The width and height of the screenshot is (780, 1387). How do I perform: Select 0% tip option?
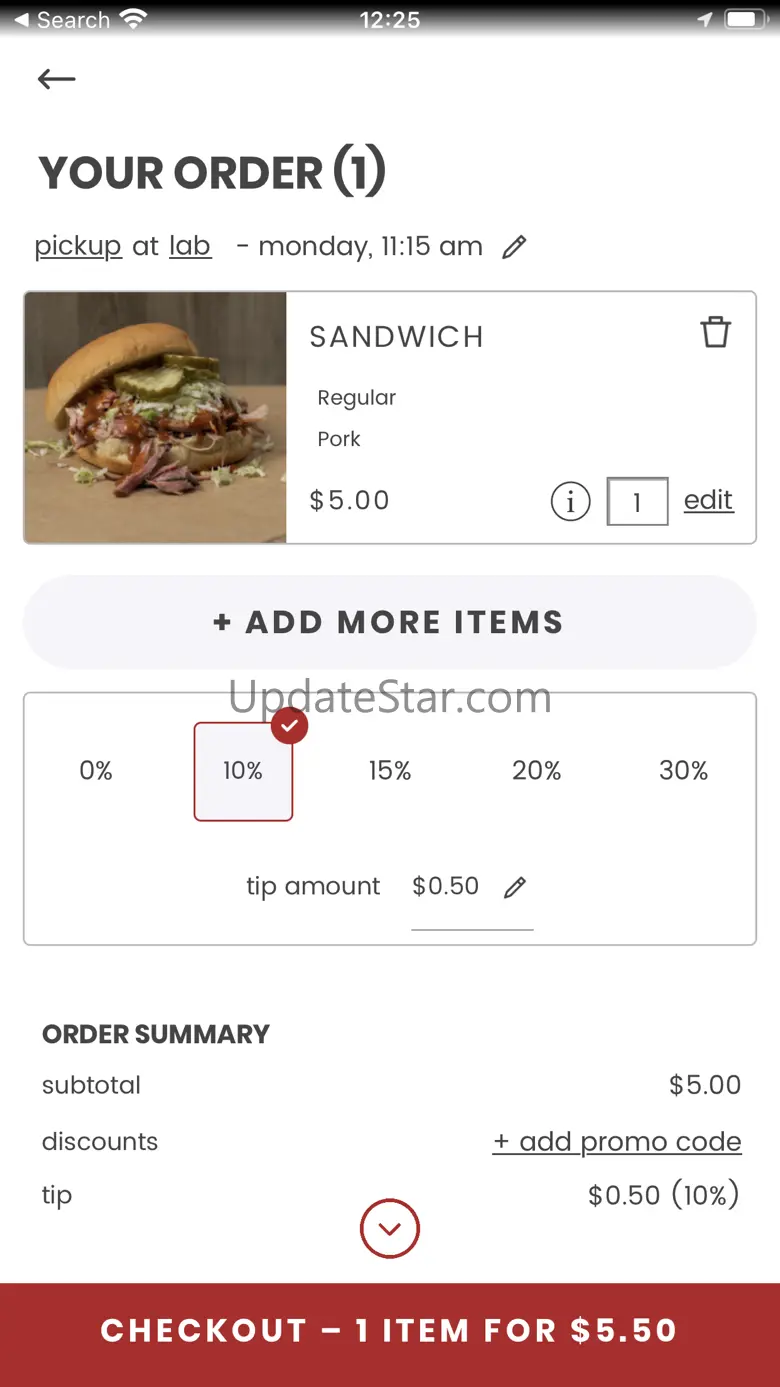(x=96, y=771)
